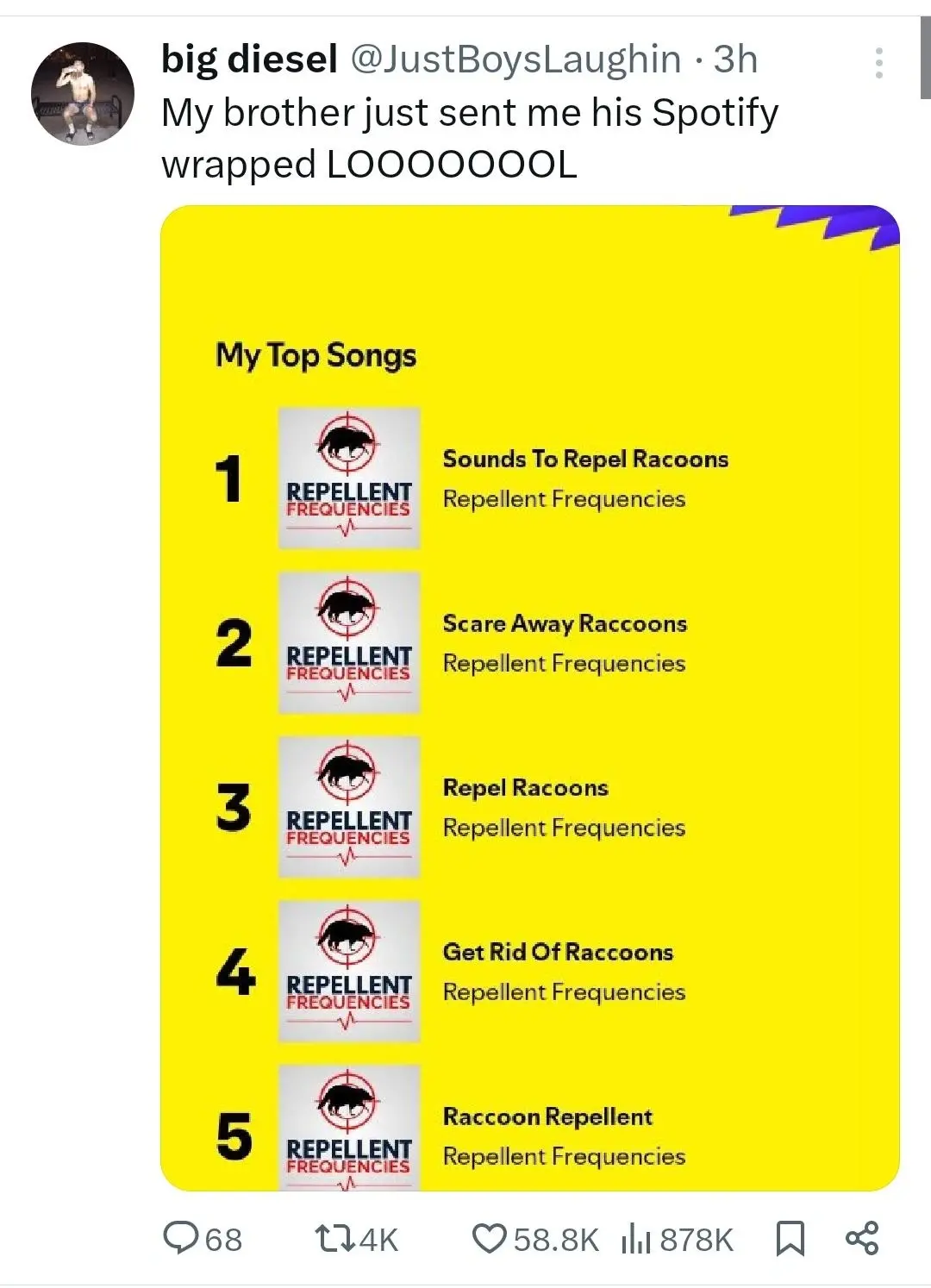Open the tweet's three-dot overflow menu
Screen dimensions: 931x1288
tap(878, 63)
